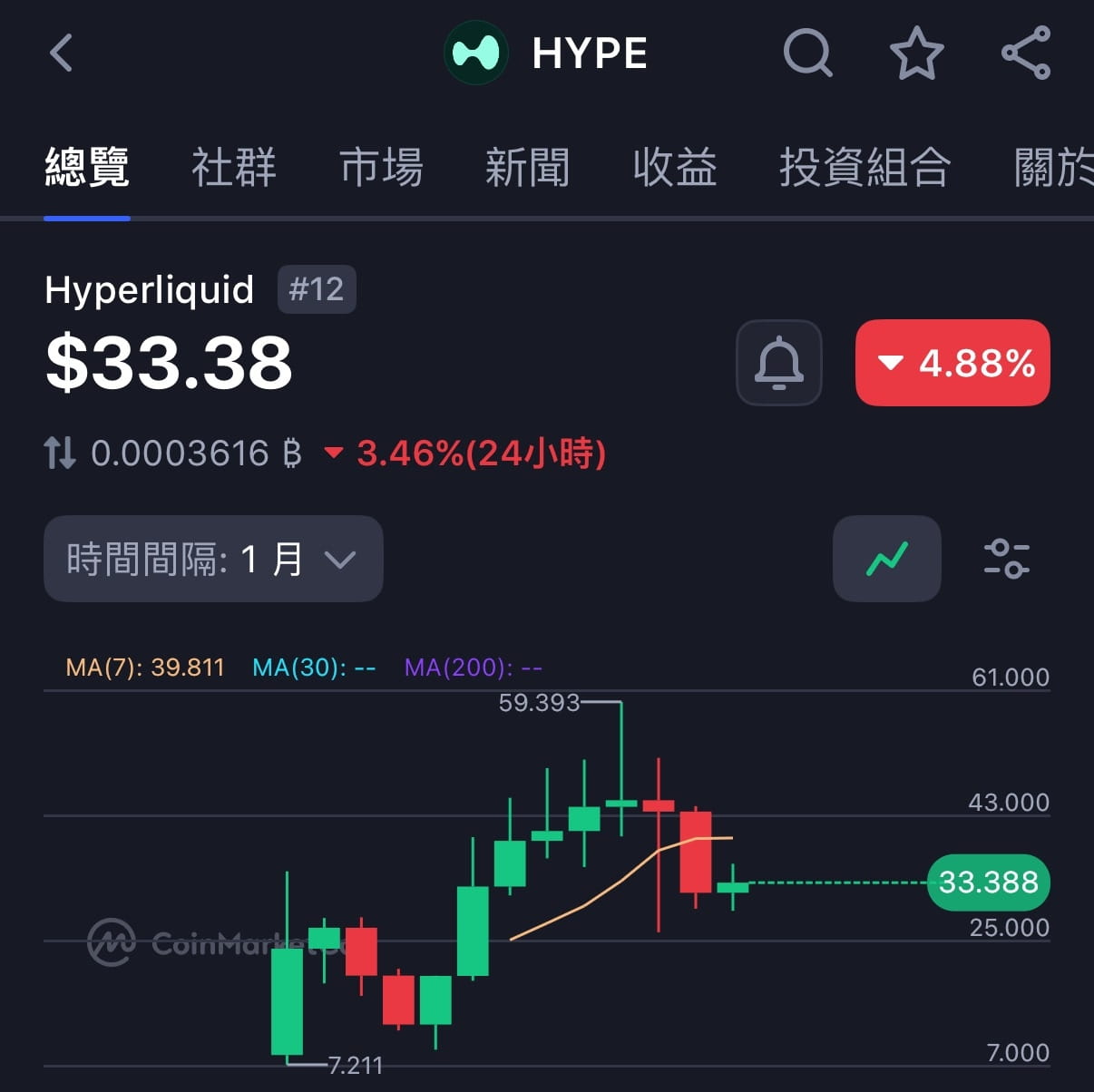The width and height of the screenshot is (1094, 1092).
Task: Swap the price pair using the arrows icon
Action: coord(60,453)
